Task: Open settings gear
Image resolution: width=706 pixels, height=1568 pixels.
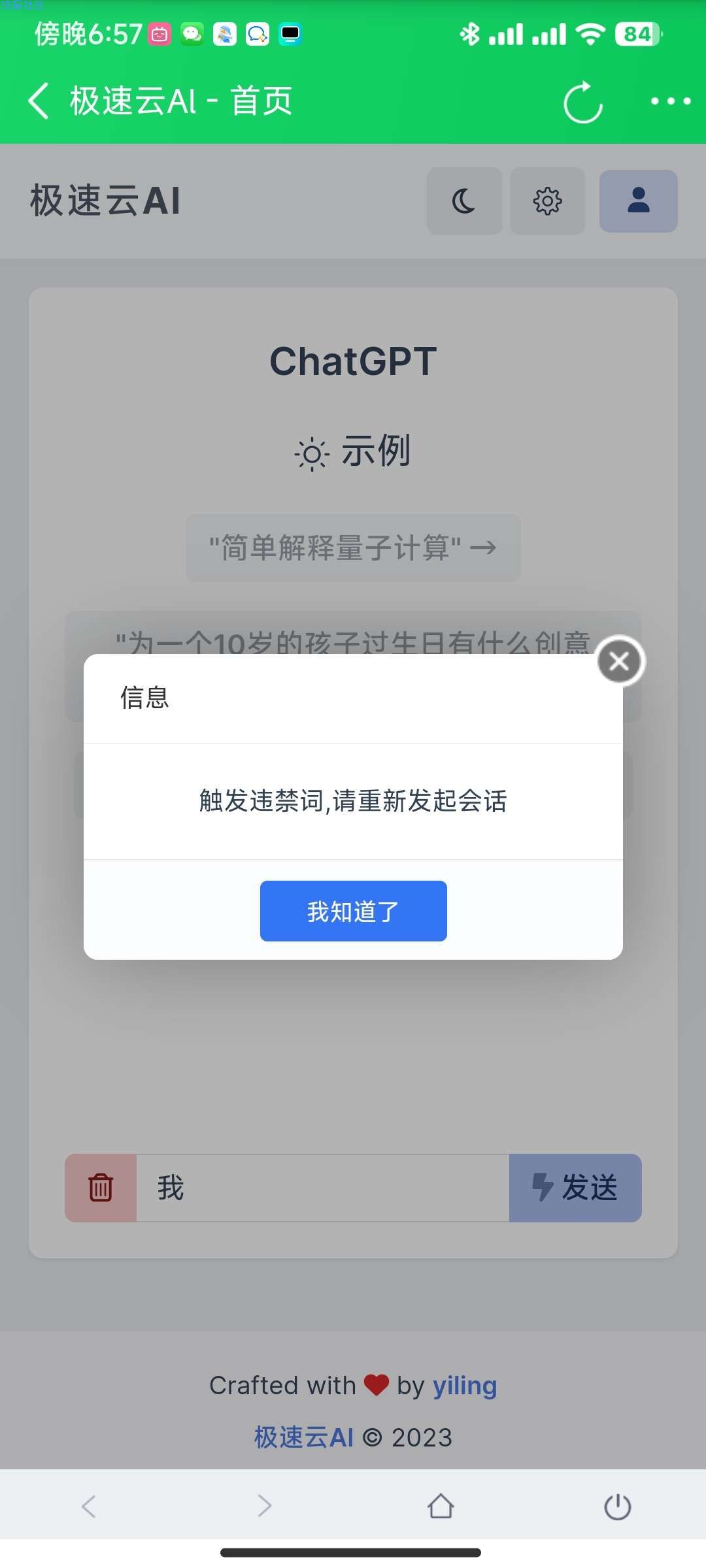Action: 547,201
